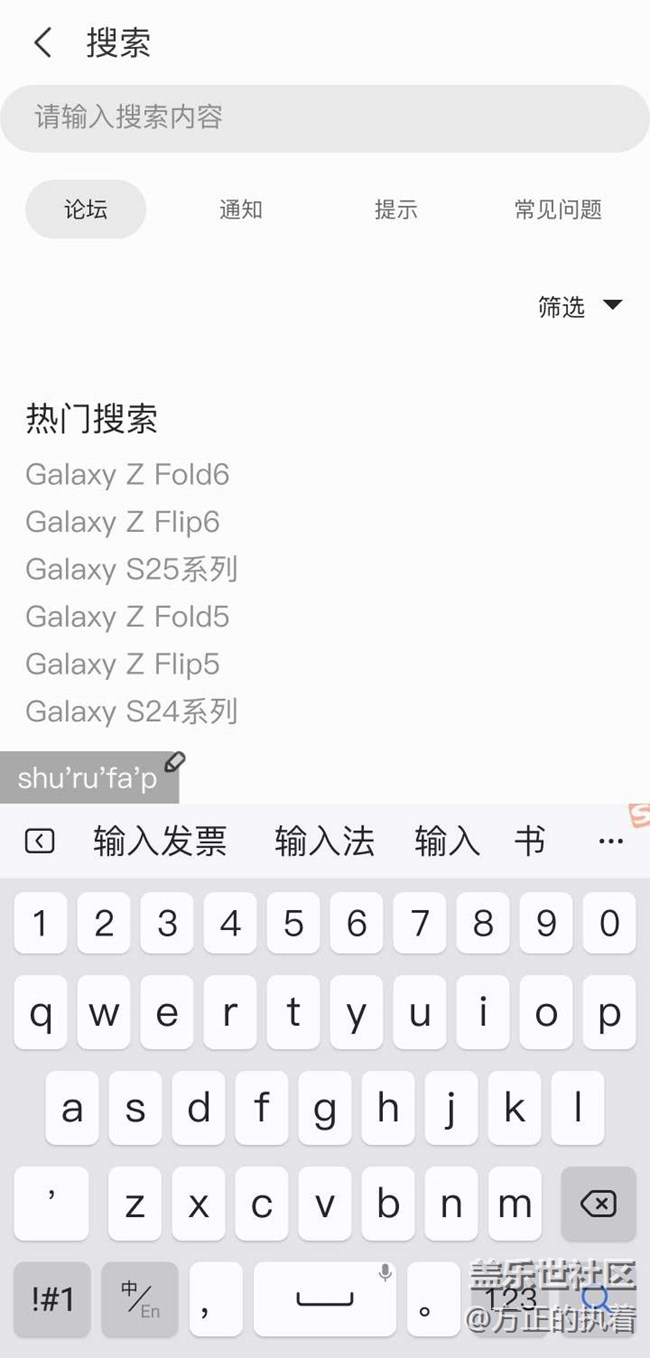Search for hot topic Galaxy Z Flip5
The image size is (650, 1358).
point(123,664)
